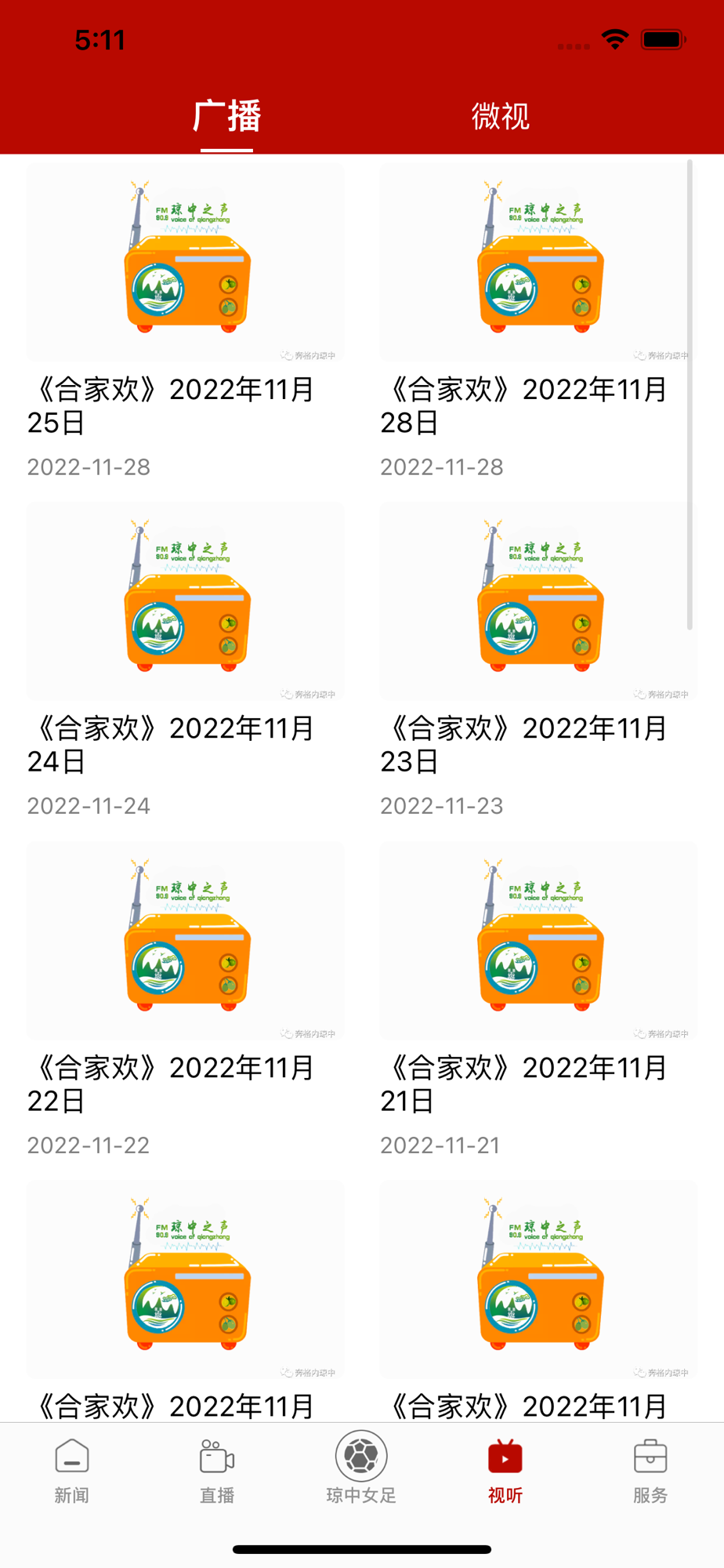Play the 《合家欢》2022年11月24日 episode

[x=186, y=602]
